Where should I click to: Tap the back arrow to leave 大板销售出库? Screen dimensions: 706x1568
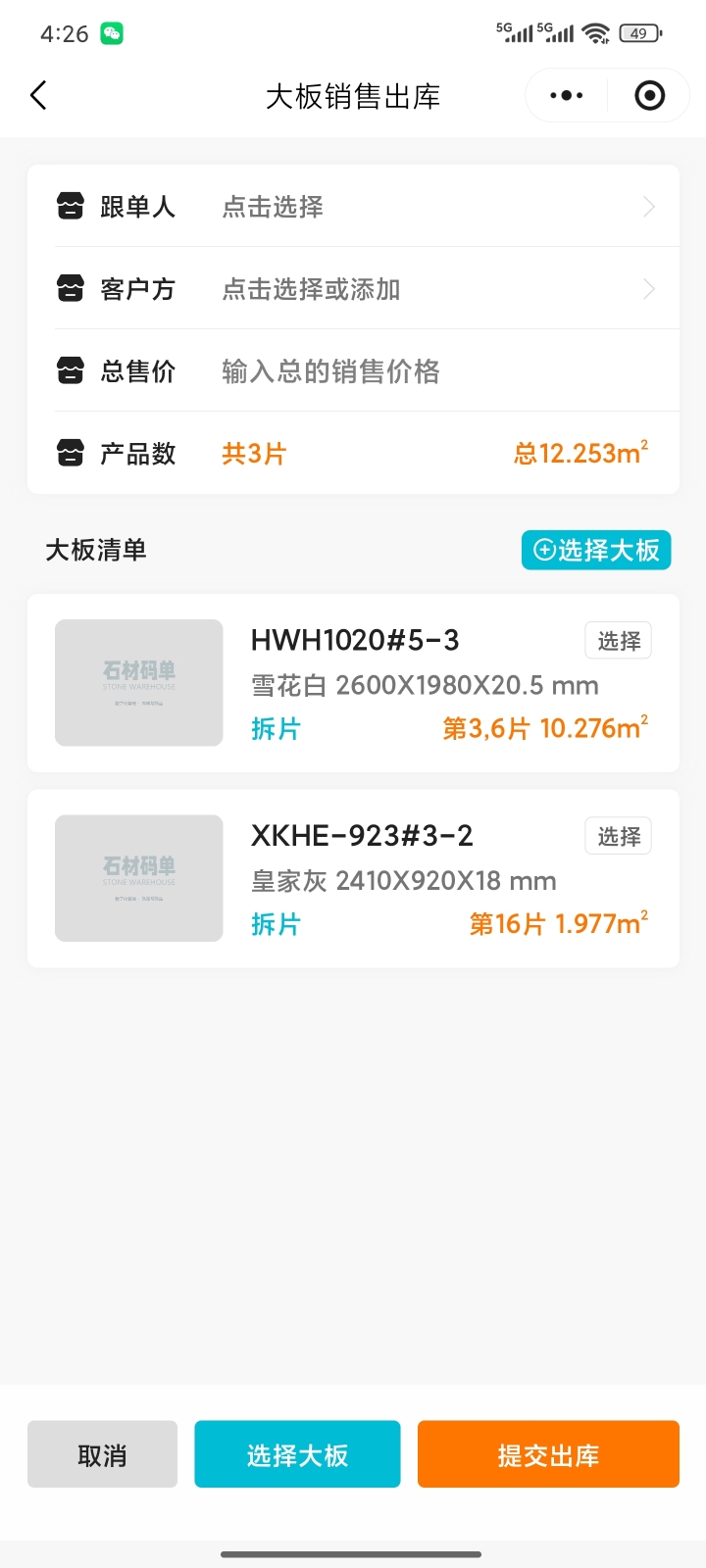pos(38,95)
